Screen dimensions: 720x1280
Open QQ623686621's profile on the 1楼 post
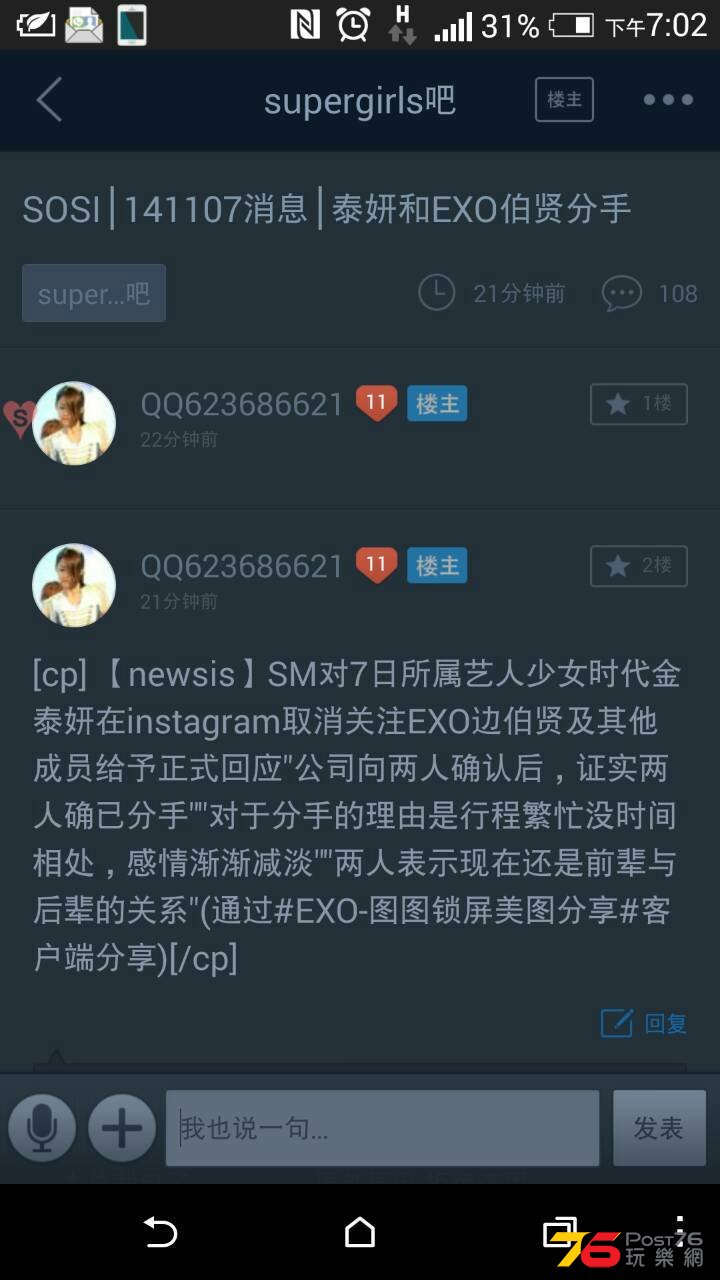pyautogui.click(x=241, y=404)
